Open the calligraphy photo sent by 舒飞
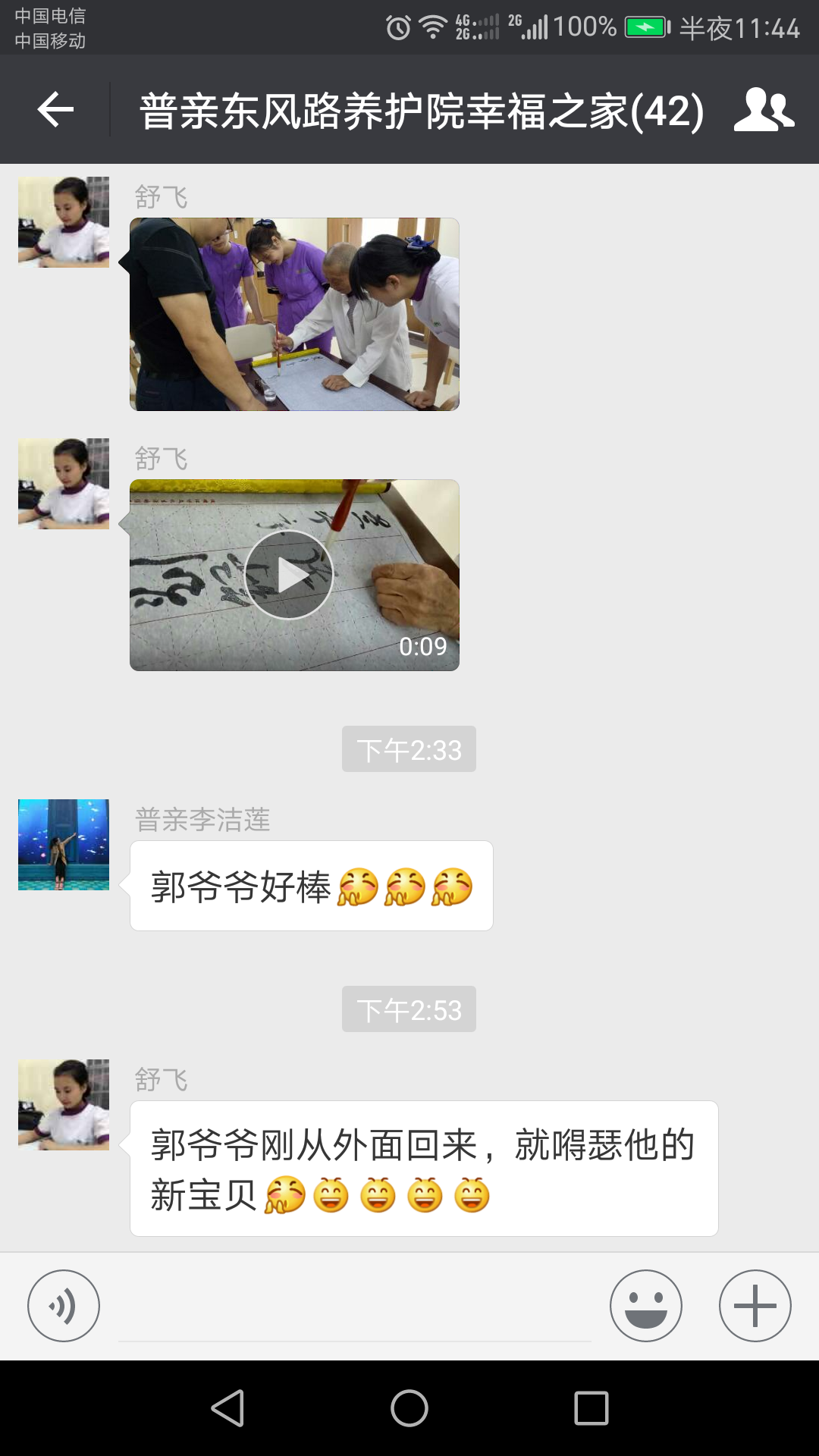The image size is (819, 1456). (294, 314)
